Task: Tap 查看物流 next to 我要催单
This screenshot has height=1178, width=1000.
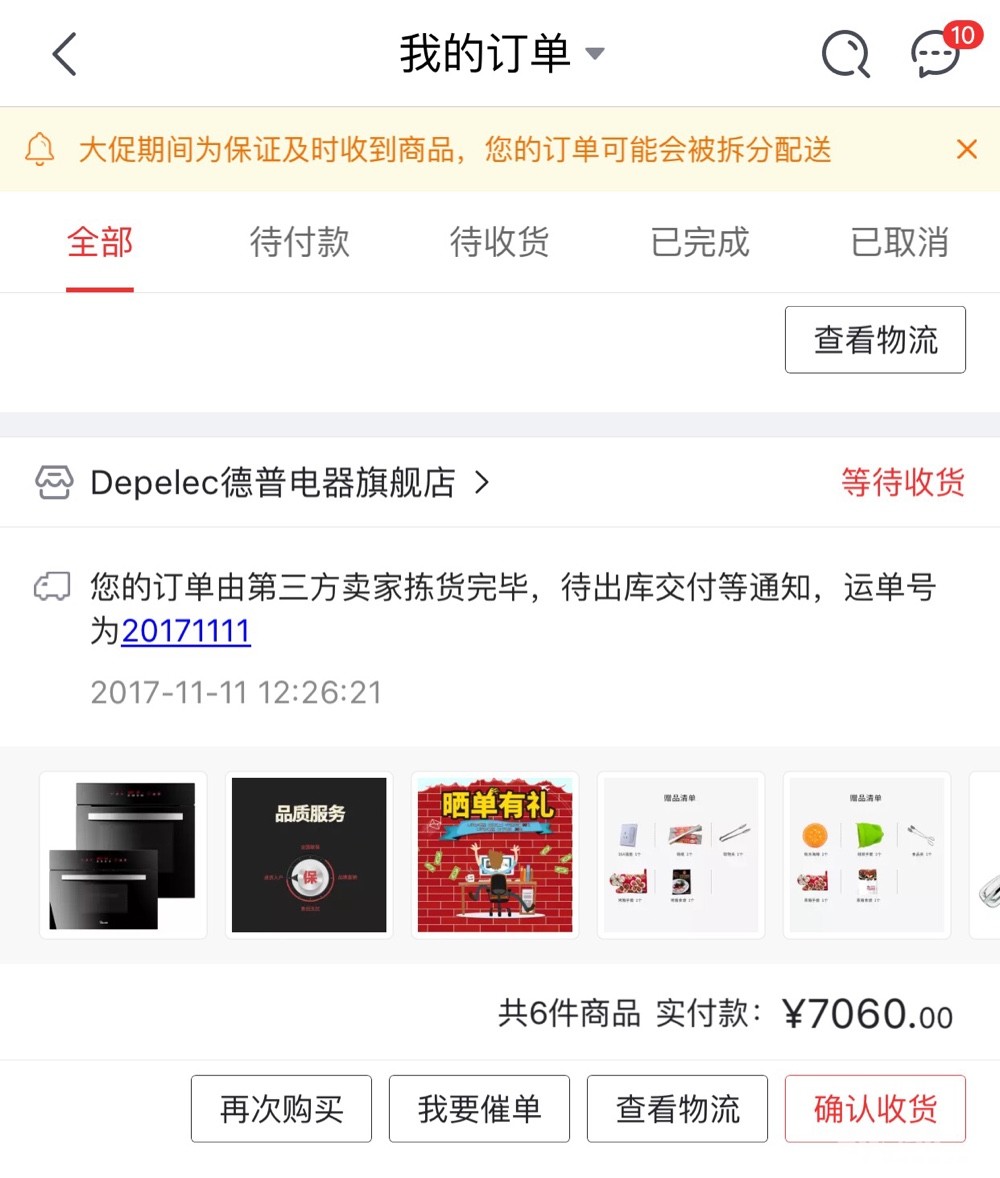Action: click(x=677, y=1108)
